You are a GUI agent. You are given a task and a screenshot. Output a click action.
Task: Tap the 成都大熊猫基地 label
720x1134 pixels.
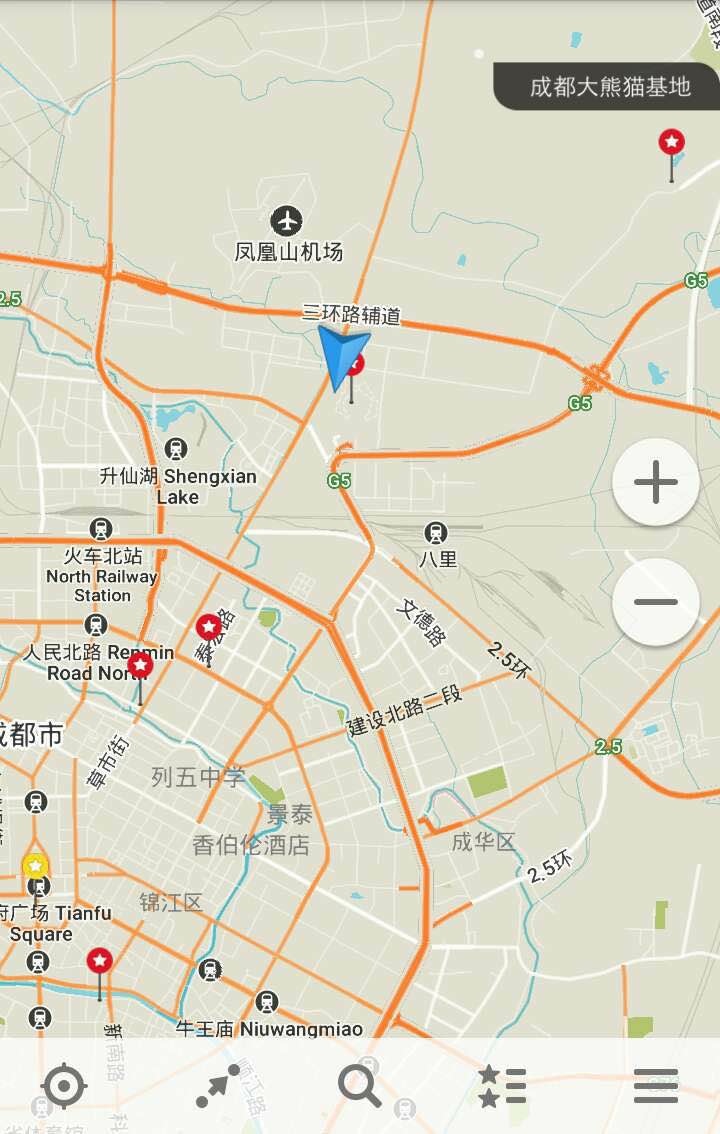point(609,87)
